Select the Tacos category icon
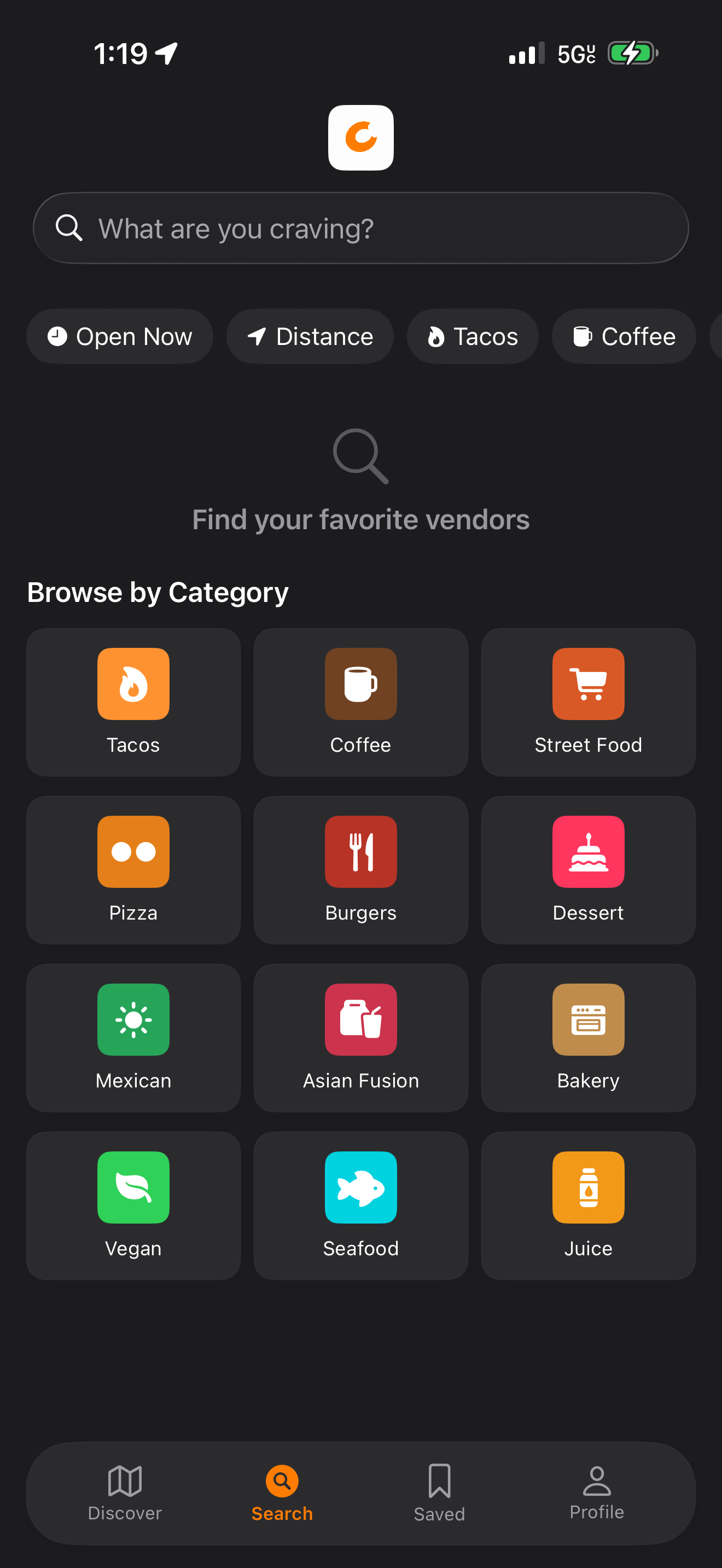 click(x=133, y=683)
